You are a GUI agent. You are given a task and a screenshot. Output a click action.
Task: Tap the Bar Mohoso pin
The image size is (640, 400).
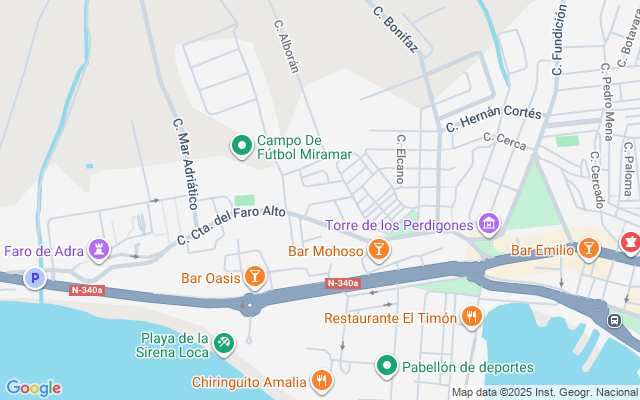378,250
